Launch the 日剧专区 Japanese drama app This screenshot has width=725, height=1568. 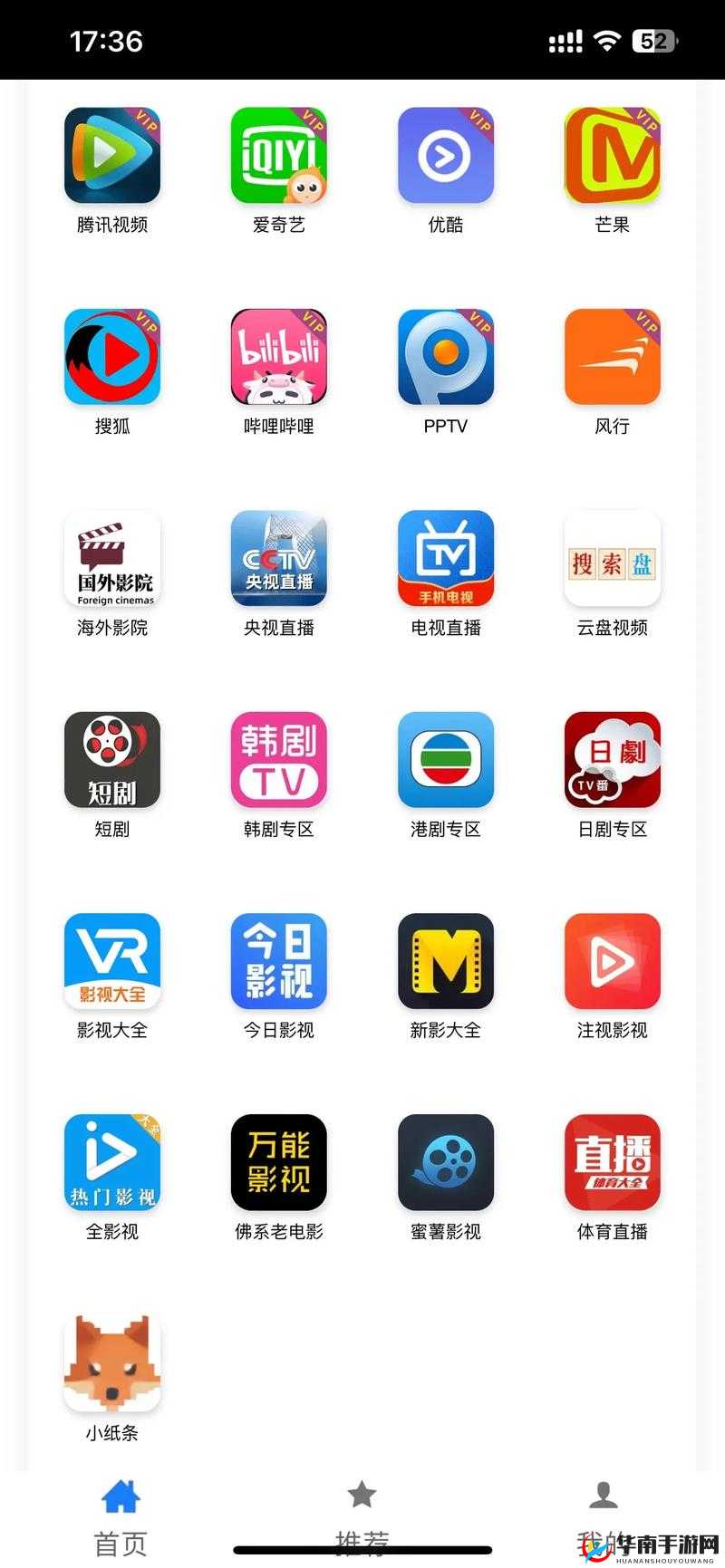(x=612, y=761)
